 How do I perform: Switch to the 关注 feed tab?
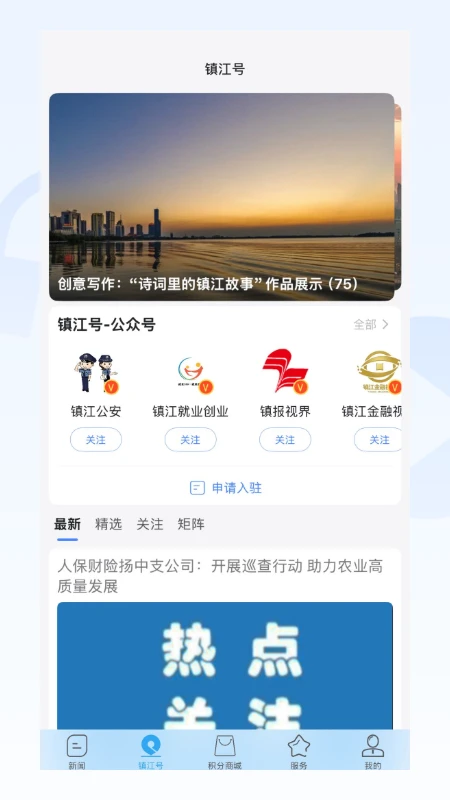pos(150,524)
